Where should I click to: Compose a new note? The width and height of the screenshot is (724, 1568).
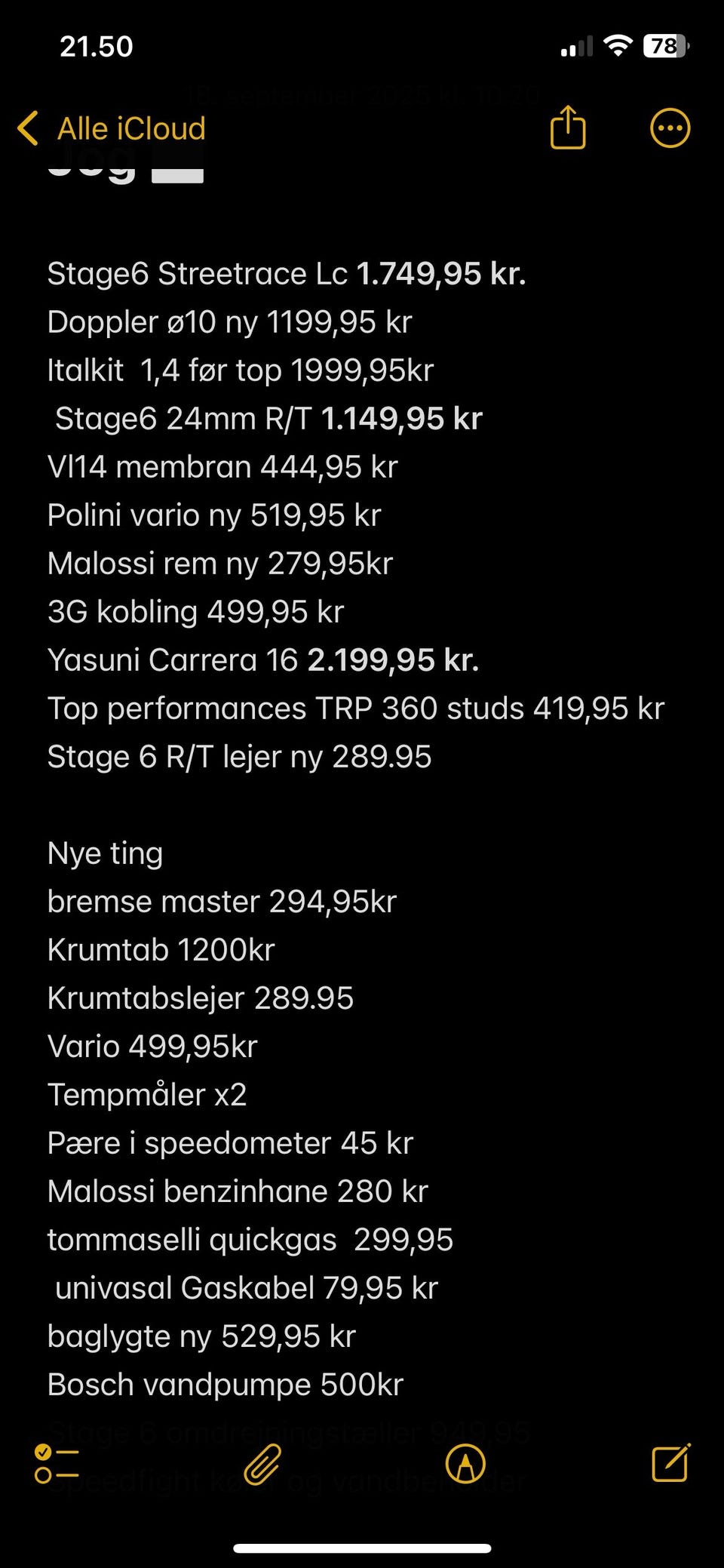(670, 1462)
